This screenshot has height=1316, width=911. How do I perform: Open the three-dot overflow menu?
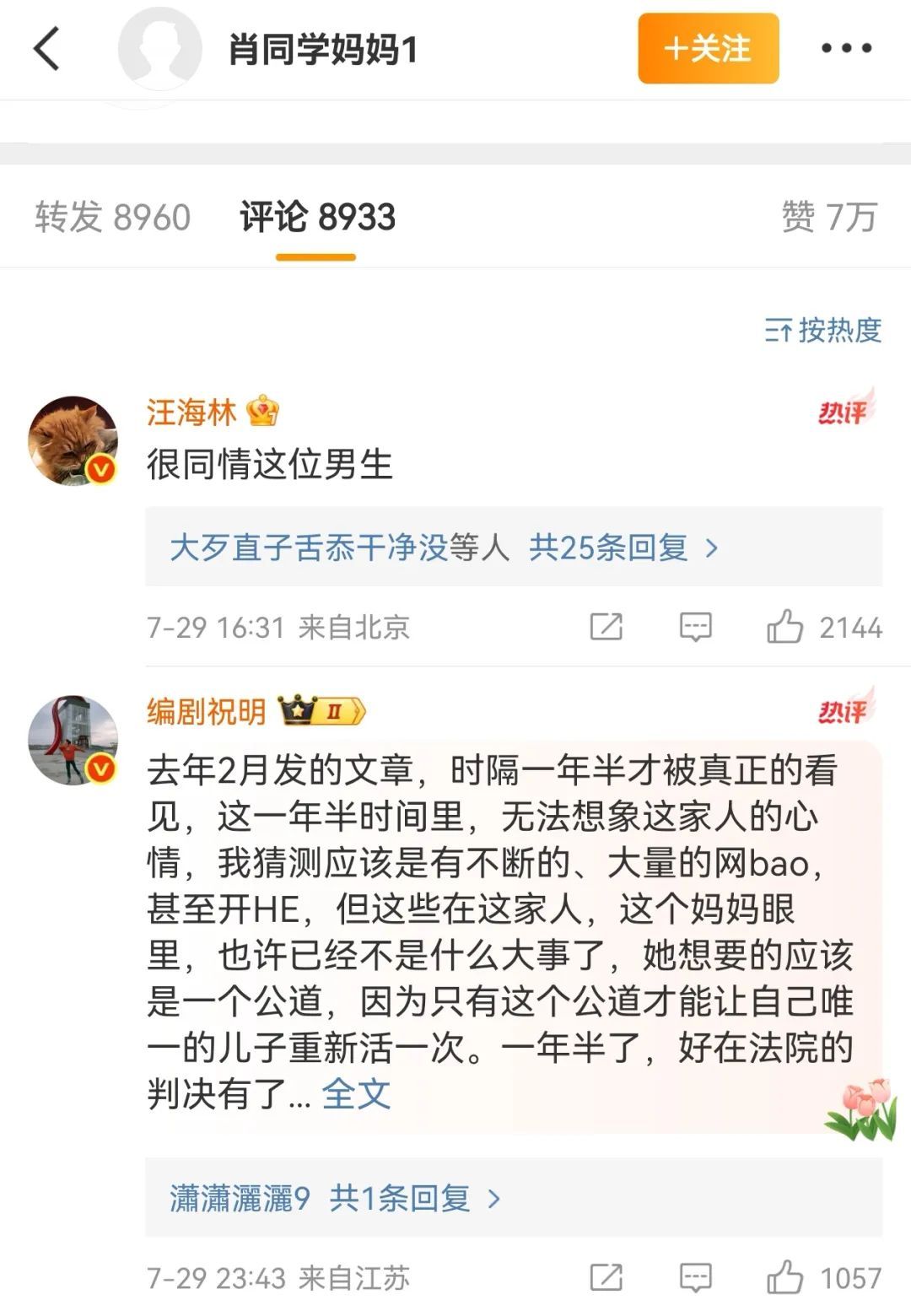846,48
